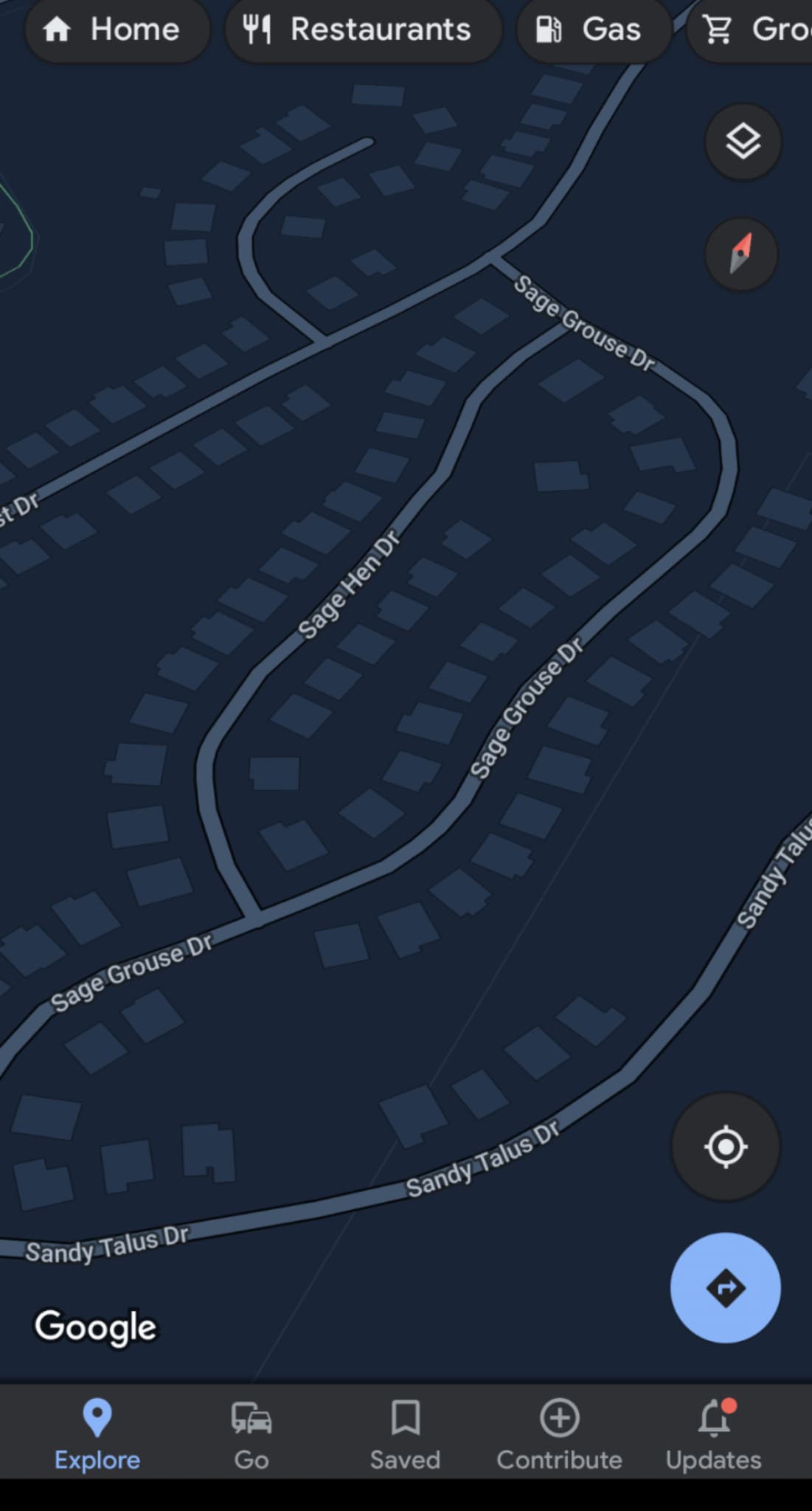The height and width of the screenshot is (1511, 812).
Task: Select the Restaurants chip
Action: pyautogui.click(x=363, y=30)
